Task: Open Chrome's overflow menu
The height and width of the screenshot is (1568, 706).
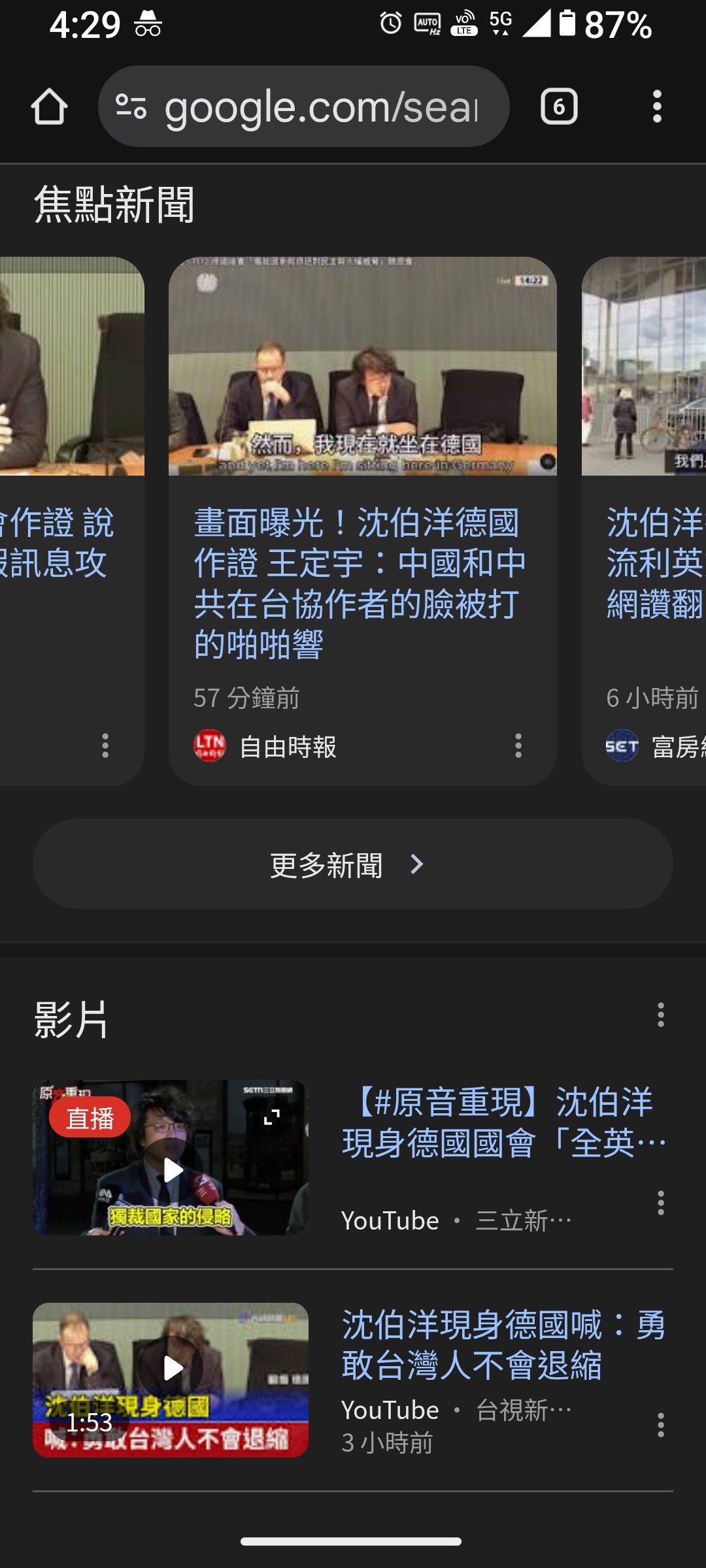Action: click(657, 106)
